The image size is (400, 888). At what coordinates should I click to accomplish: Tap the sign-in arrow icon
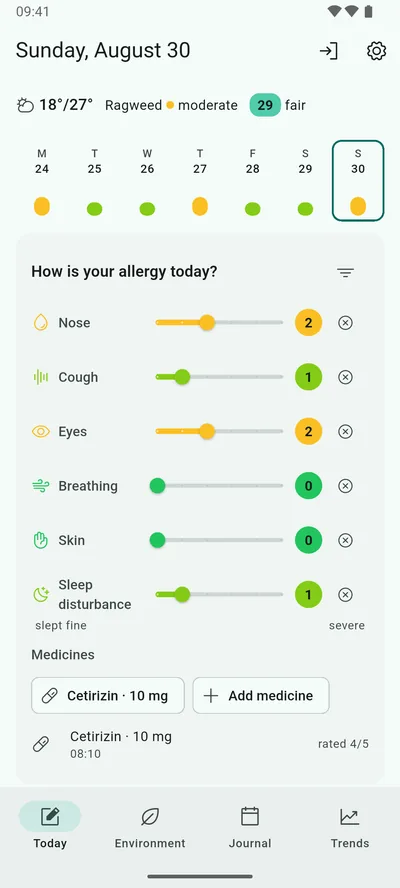[x=329, y=51]
